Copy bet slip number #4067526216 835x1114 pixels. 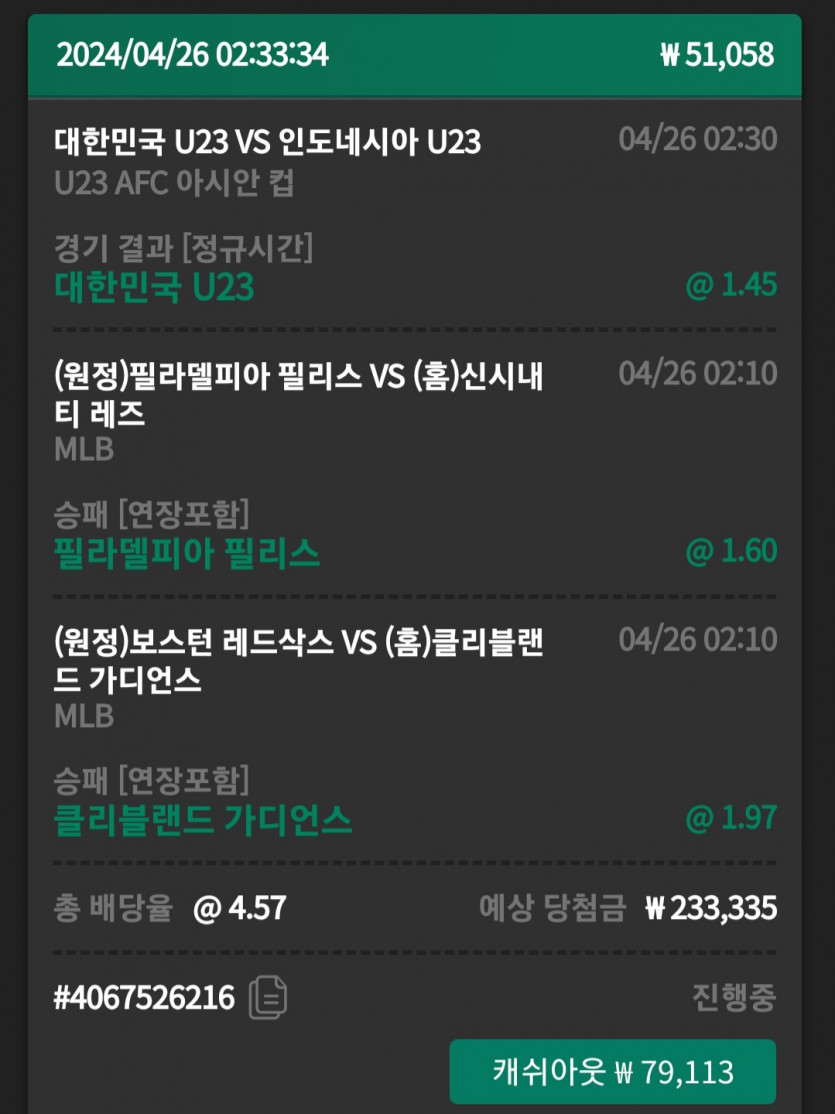(x=268, y=997)
